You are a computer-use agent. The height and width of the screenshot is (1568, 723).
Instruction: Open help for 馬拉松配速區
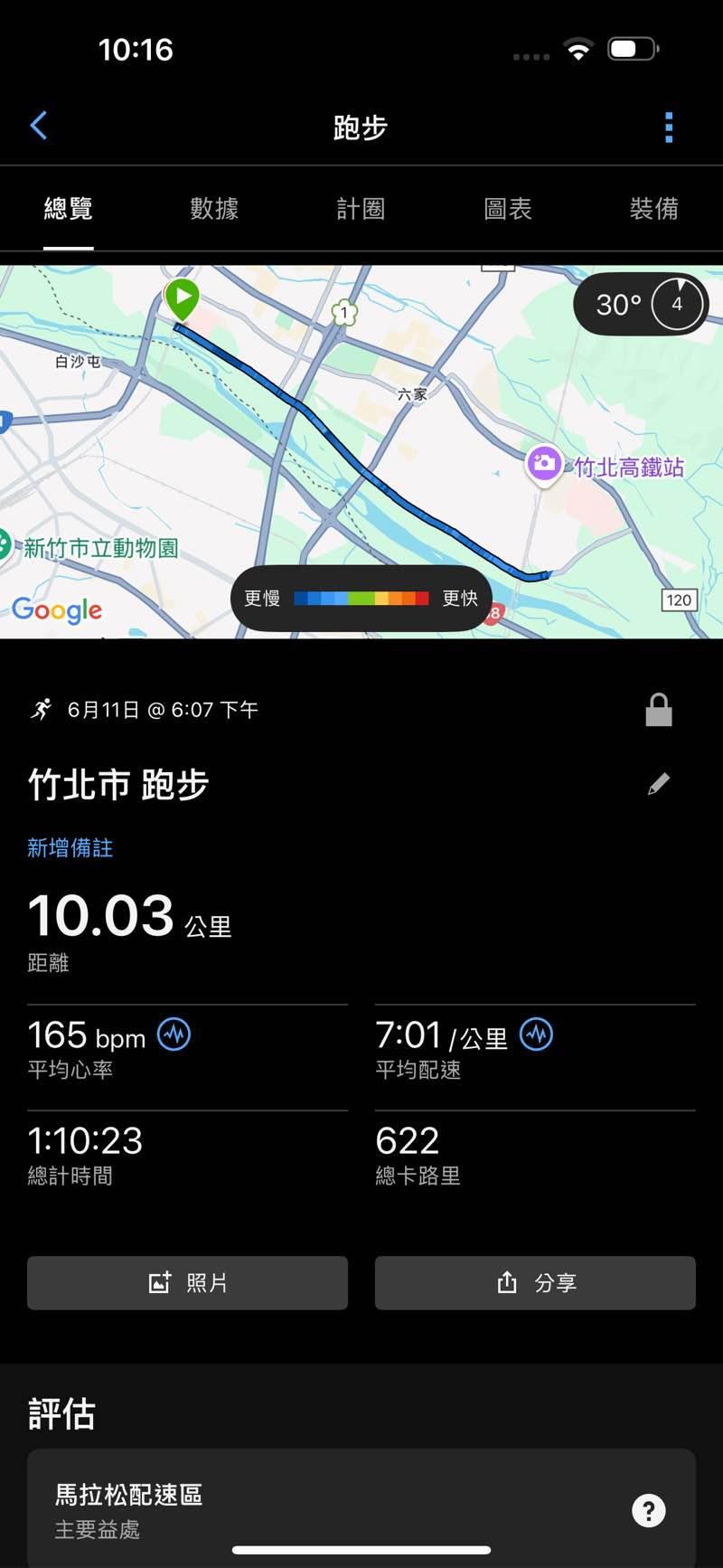(648, 1510)
